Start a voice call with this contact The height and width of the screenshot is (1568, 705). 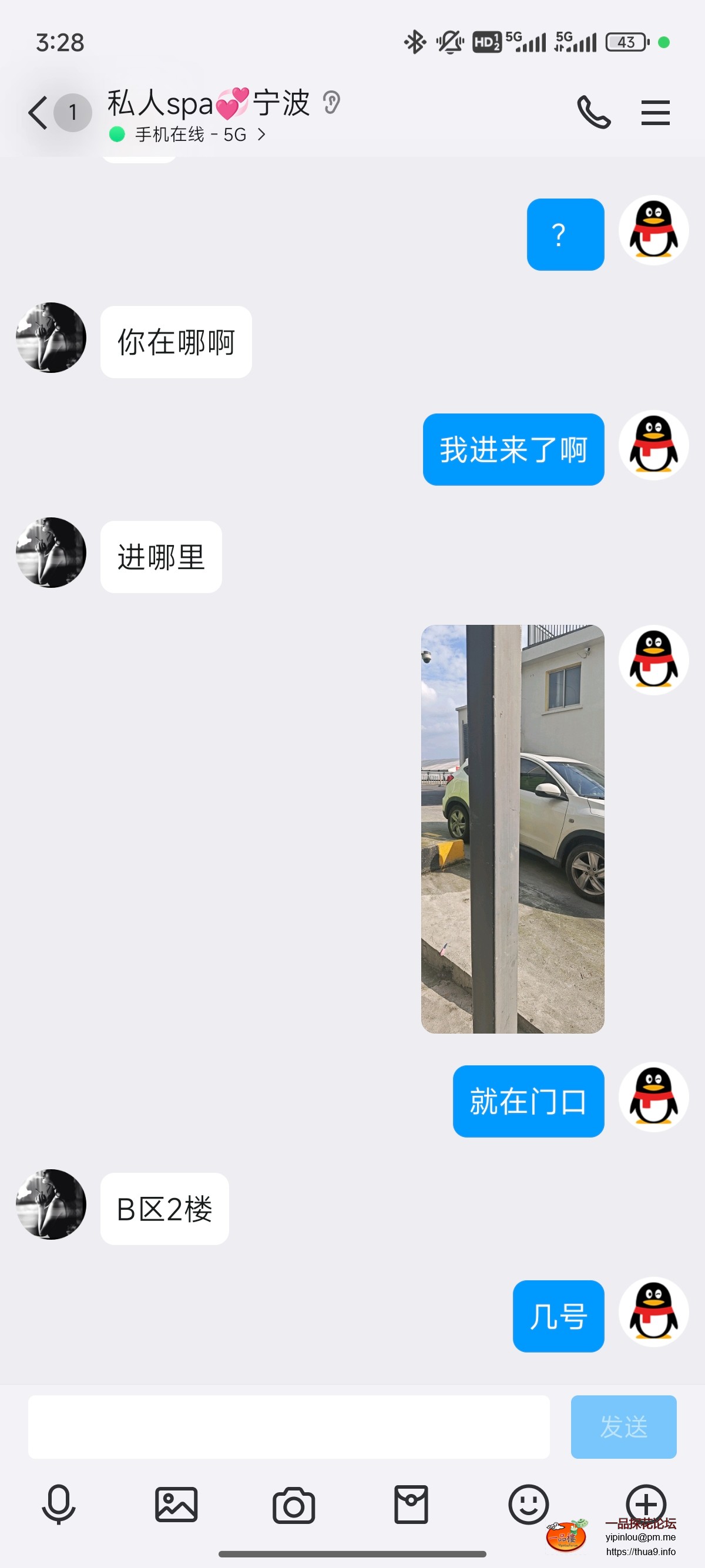[593, 113]
